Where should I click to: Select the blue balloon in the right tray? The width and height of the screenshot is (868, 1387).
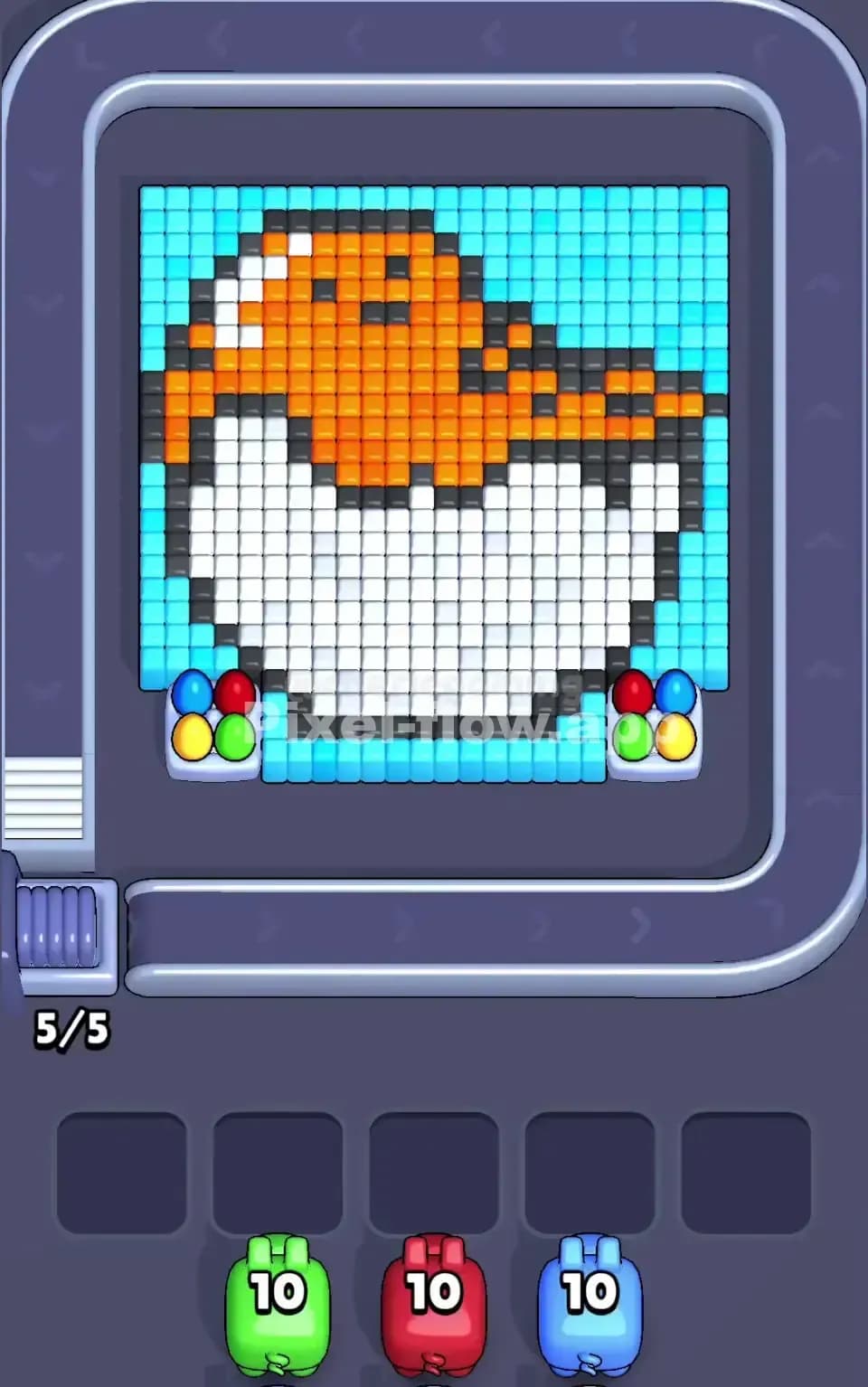(675, 692)
